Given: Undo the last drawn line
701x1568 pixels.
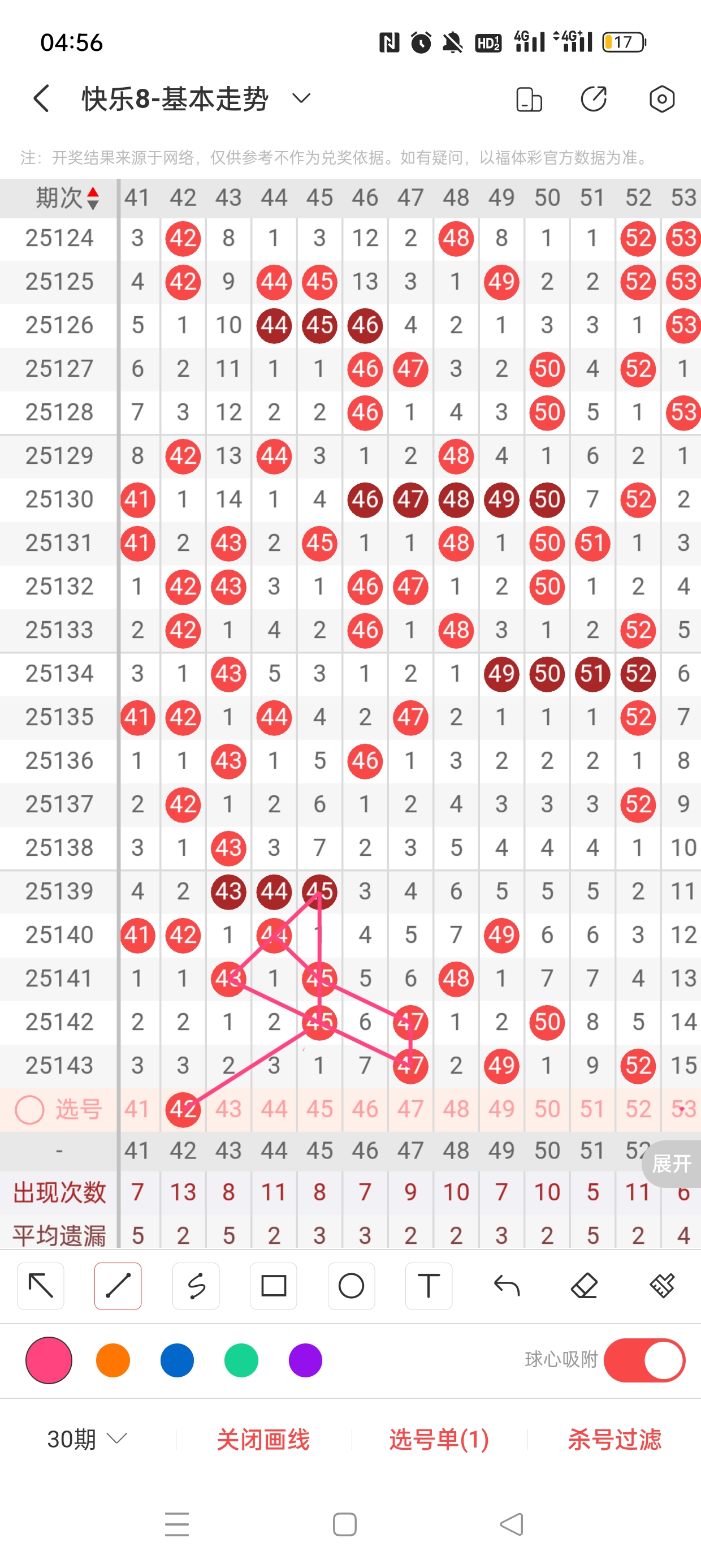Looking at the screenshot, I should click(x=507, y=1286).
